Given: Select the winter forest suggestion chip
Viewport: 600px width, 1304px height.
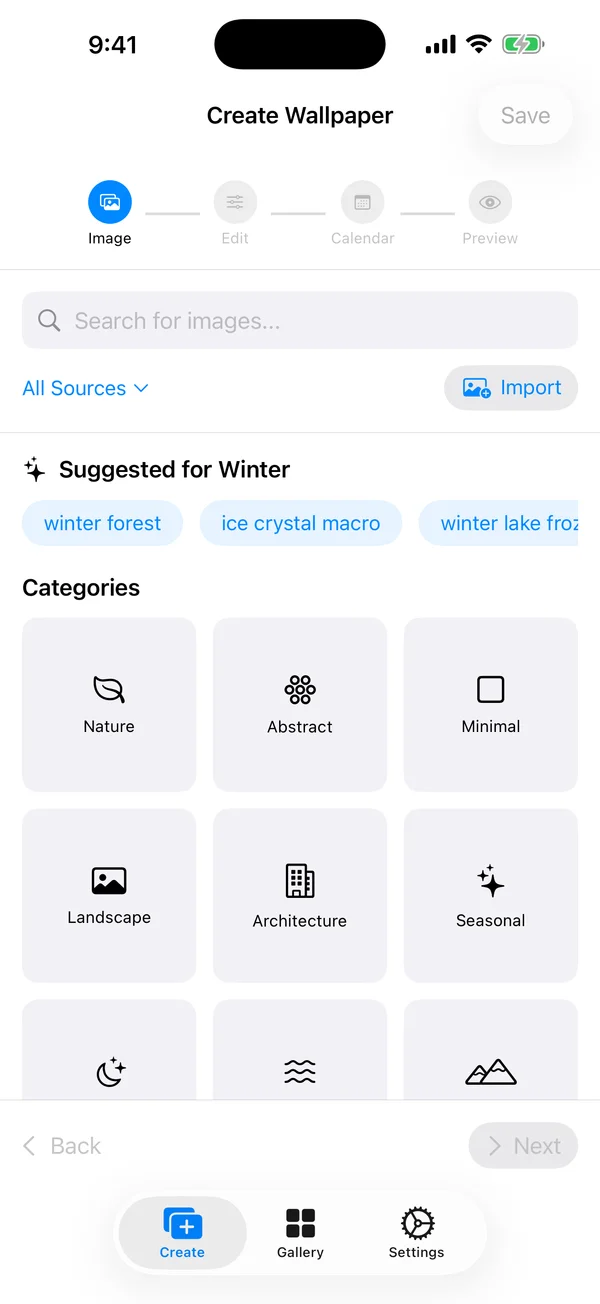Looking at the screenshot, I should [102, 524].
